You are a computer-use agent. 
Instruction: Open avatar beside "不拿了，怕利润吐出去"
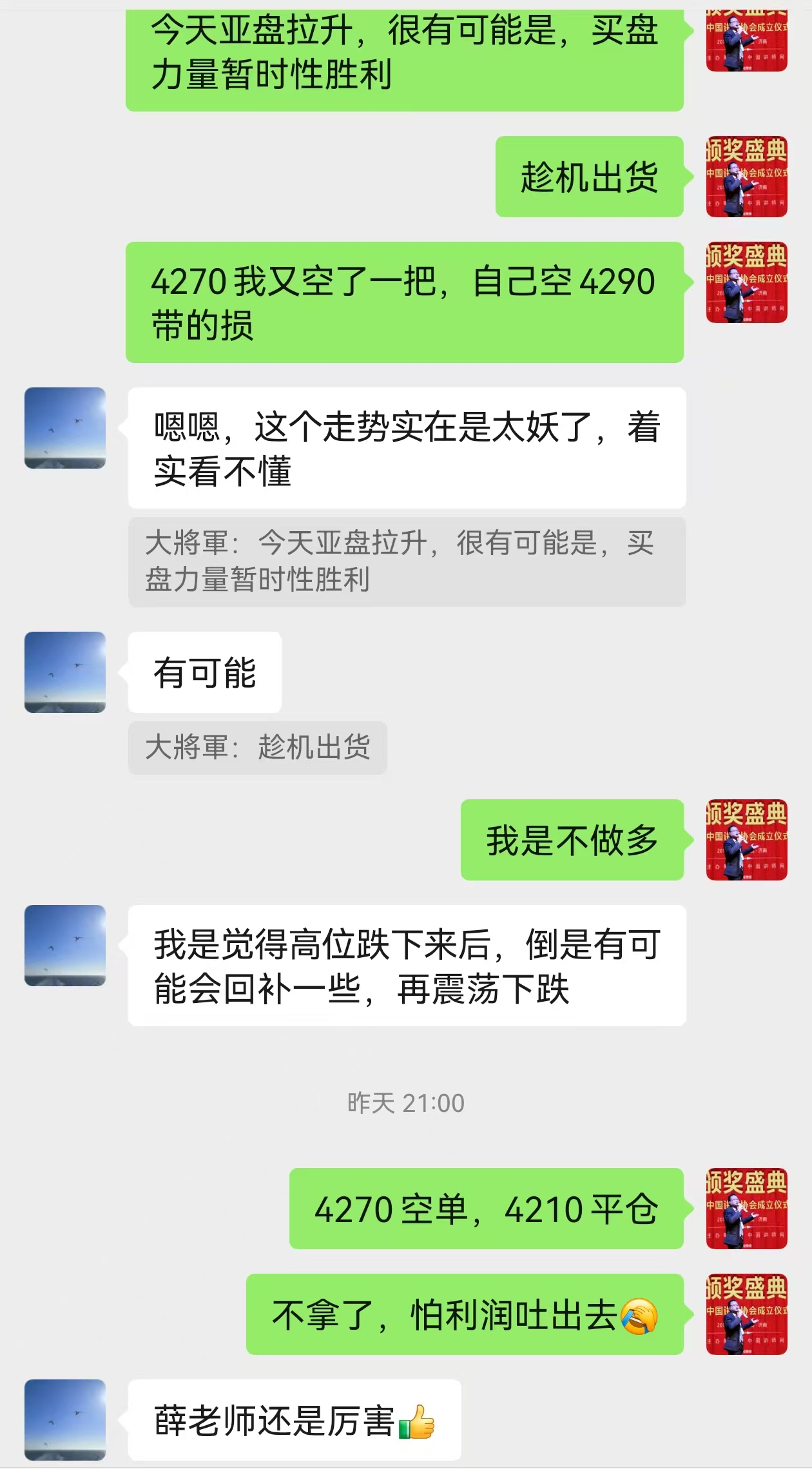point(746,1314)
